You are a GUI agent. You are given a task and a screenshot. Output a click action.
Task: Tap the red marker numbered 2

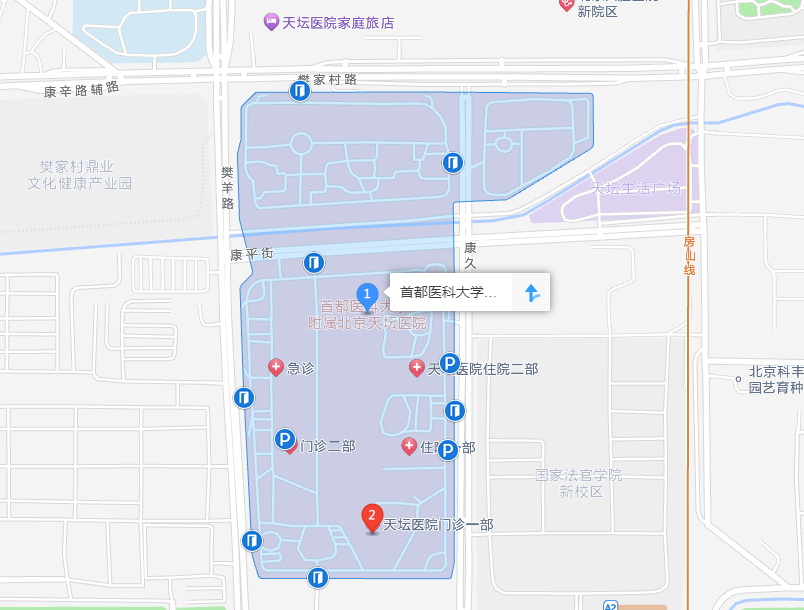tap(372, 518)
